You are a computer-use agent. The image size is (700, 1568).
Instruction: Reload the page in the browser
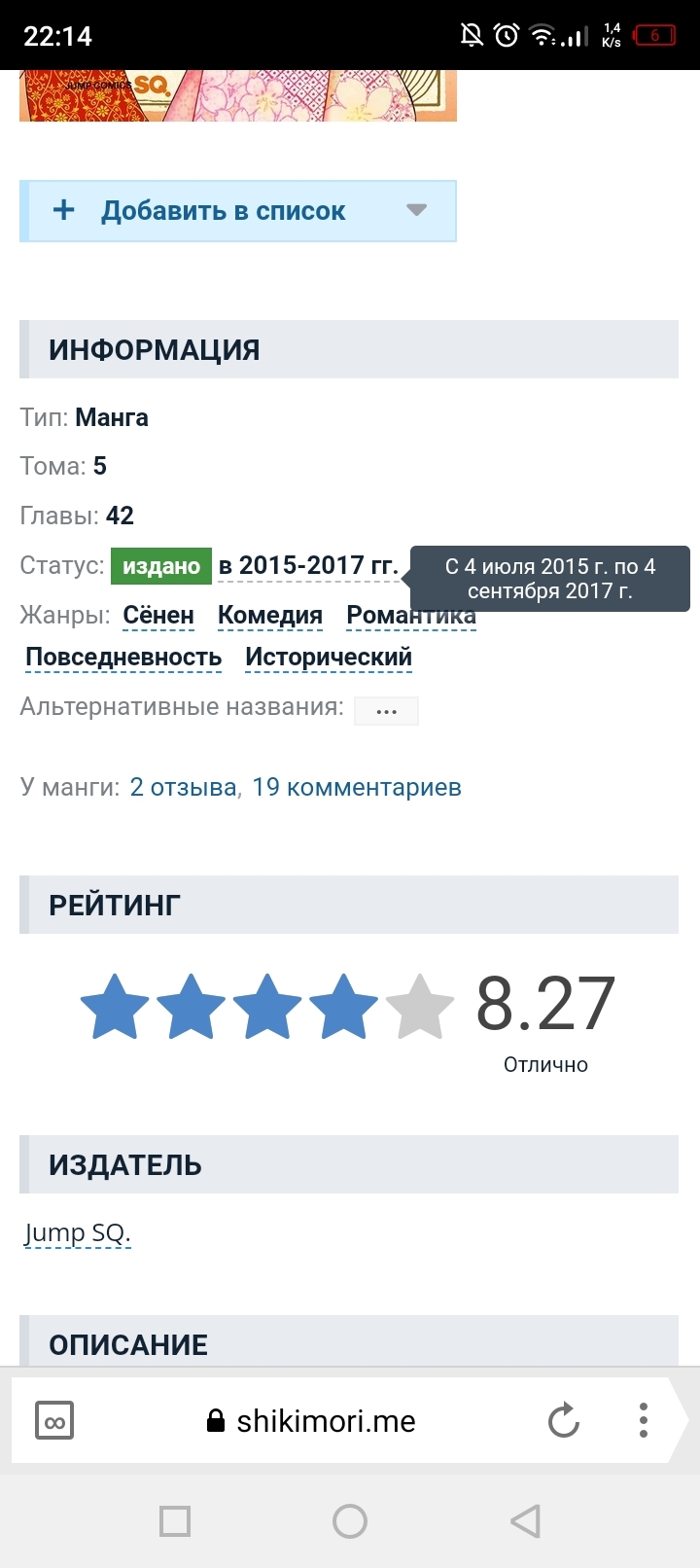click(x=564, y=1421)
